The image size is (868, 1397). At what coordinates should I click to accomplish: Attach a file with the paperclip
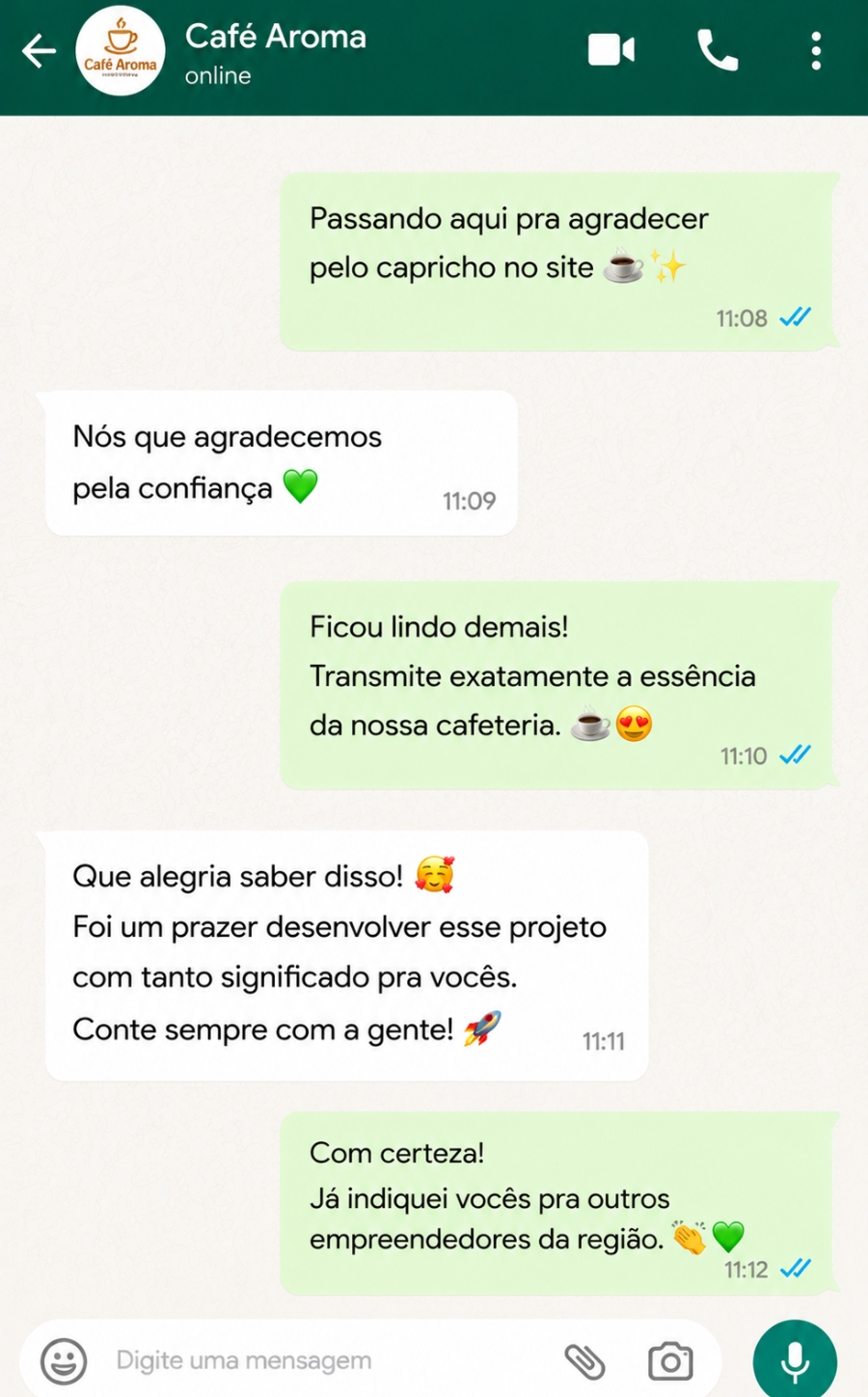click(584, 1361)
